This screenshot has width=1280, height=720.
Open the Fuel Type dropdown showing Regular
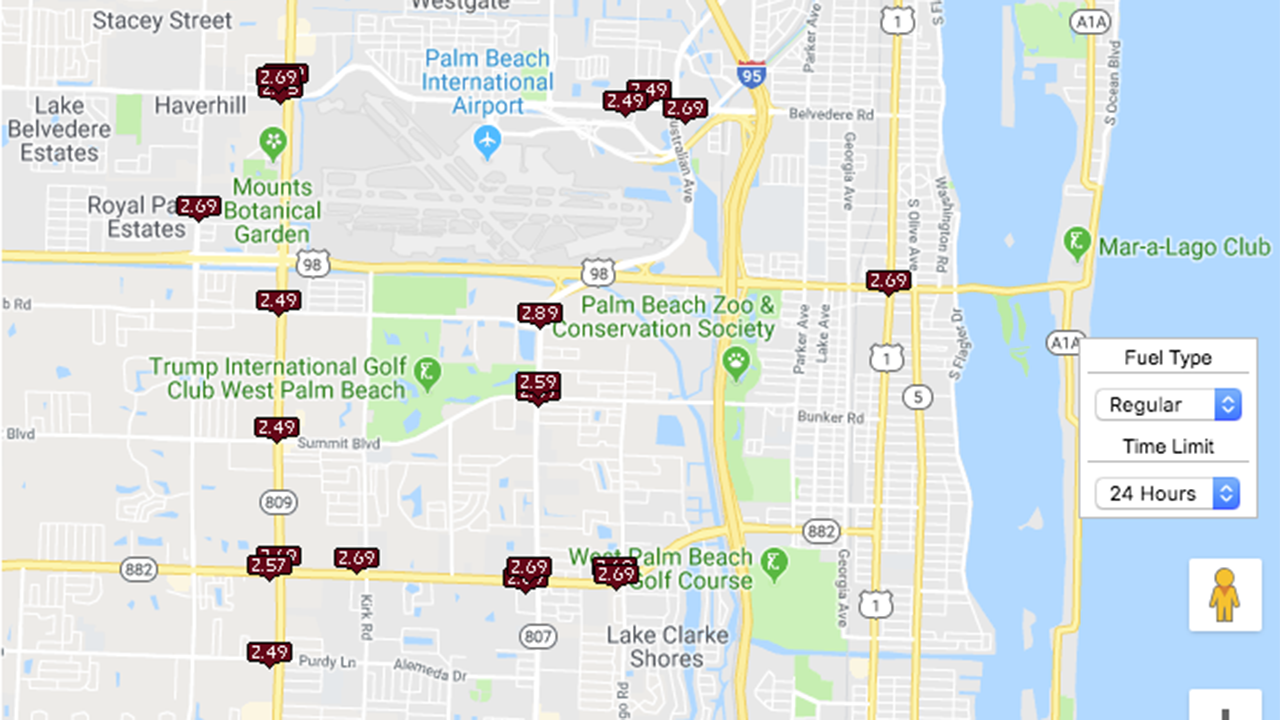(x=1167, y=405)
